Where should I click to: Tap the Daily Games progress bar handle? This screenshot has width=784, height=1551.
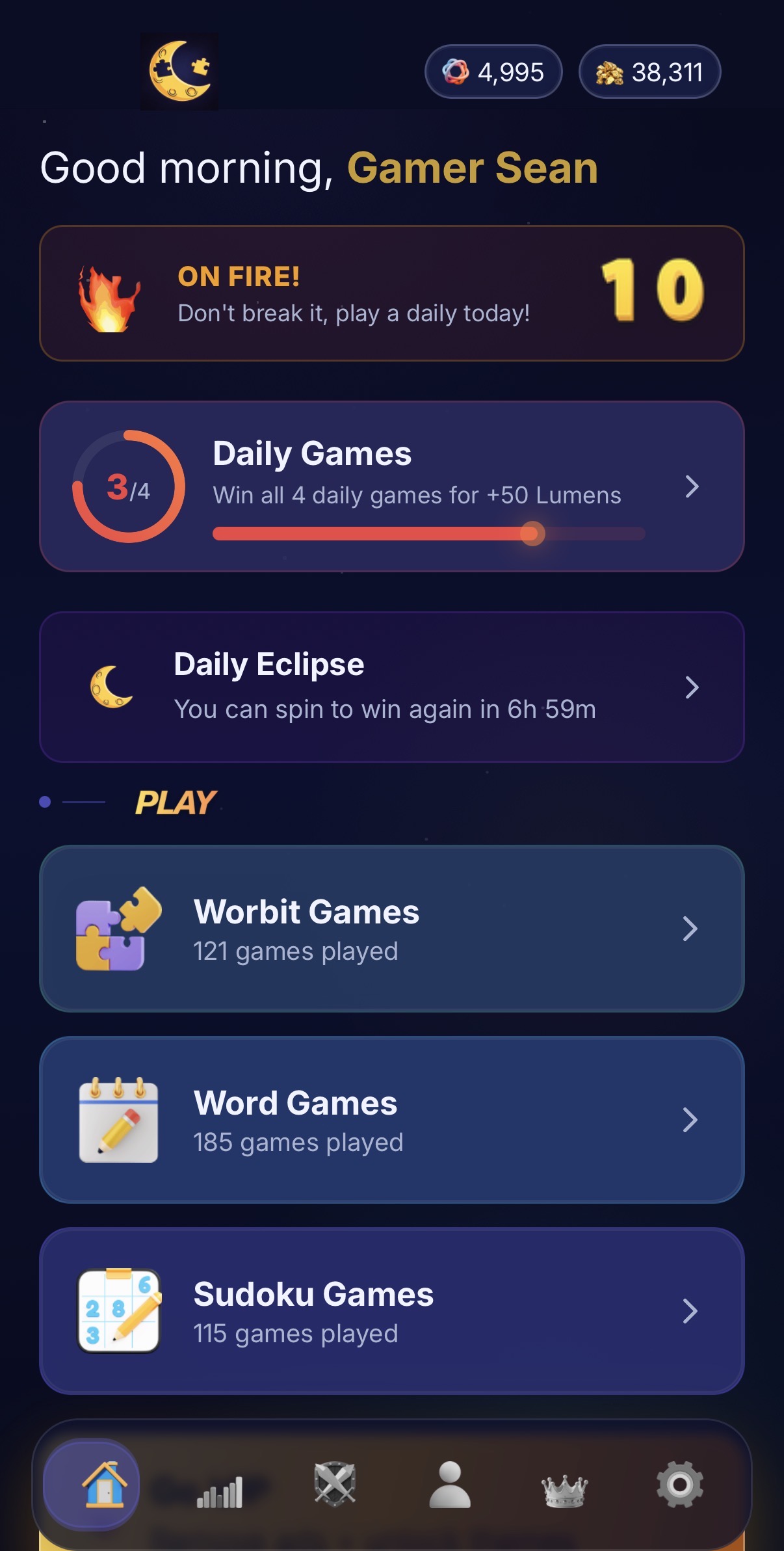pyautogui.click(x=532, y=534)
